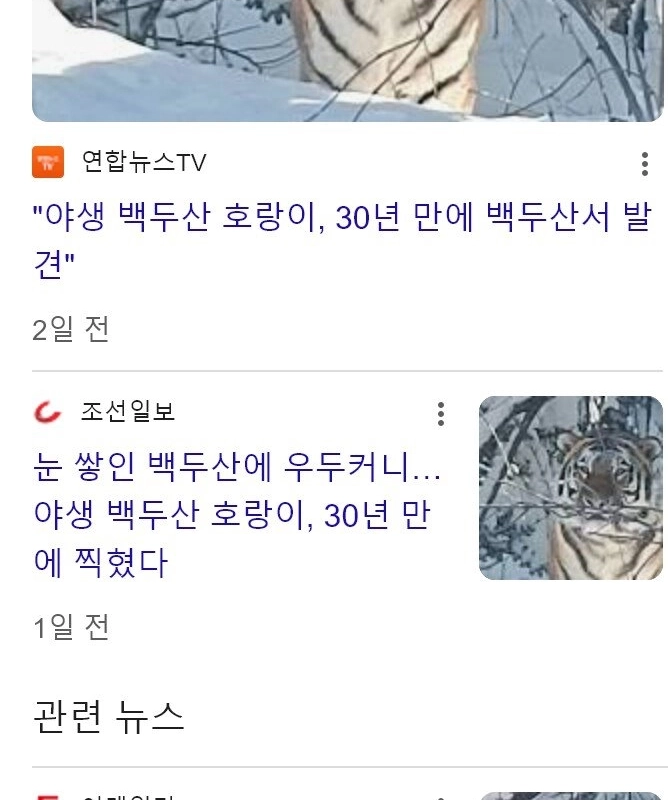Open the overflow menu for the 조선일보 article
Image resolution: width=668 pixels, height=800 pixels.
(x=440, y=413)
